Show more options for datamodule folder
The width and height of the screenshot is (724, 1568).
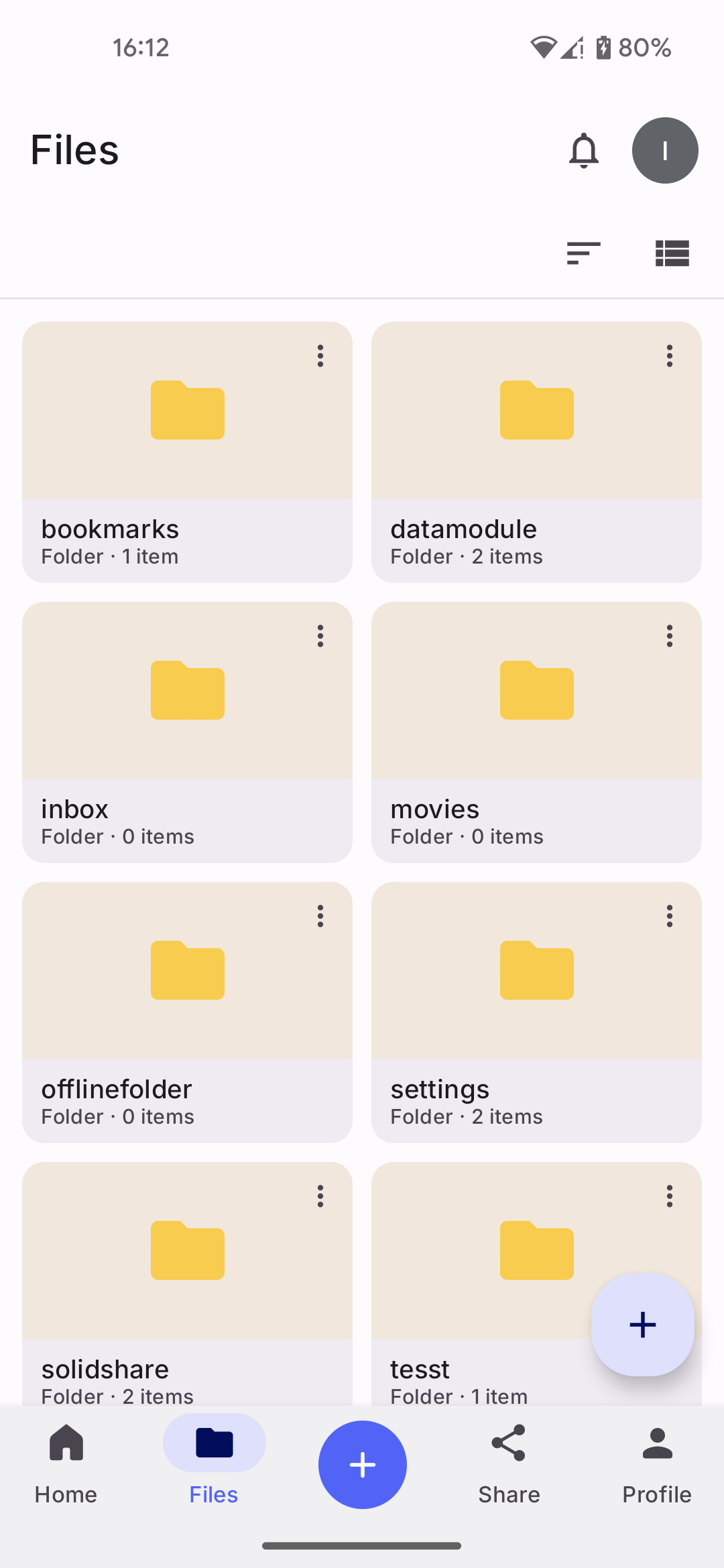point(670,356)
